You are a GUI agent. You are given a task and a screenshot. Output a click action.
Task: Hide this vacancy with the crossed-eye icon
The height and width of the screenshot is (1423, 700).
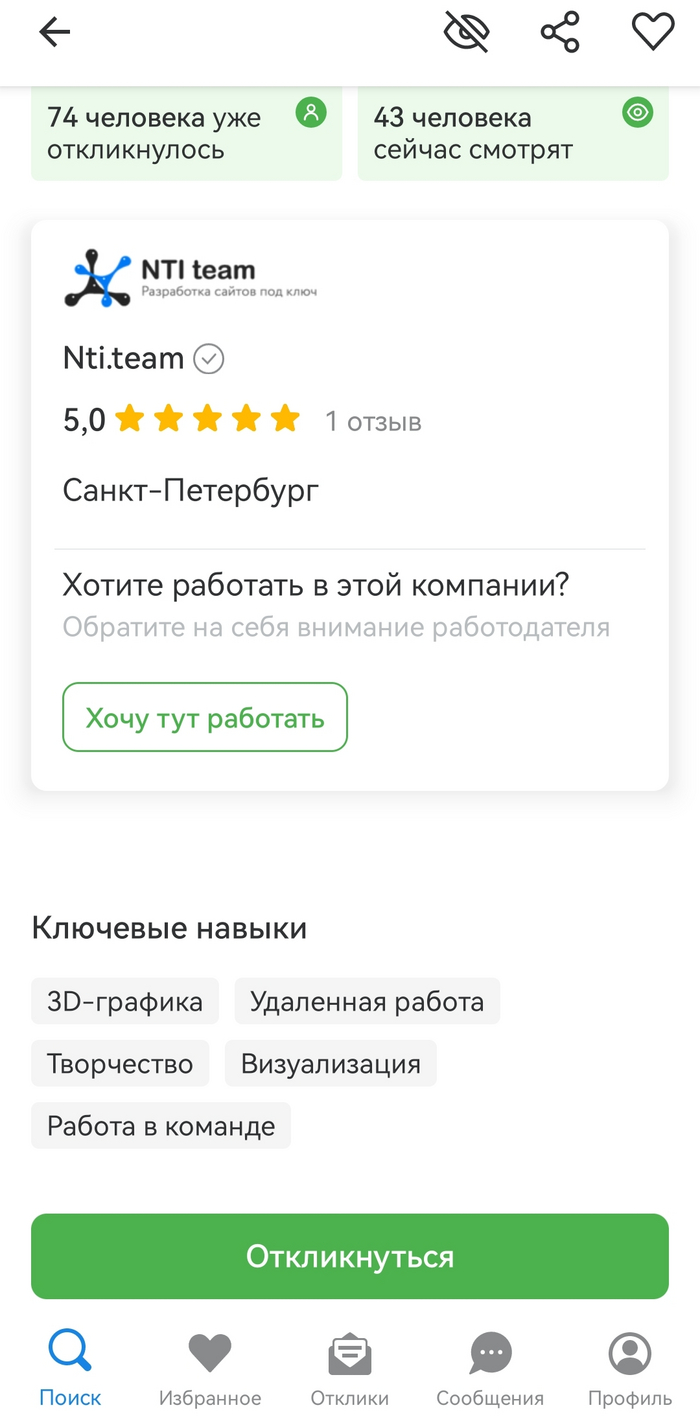466,33
